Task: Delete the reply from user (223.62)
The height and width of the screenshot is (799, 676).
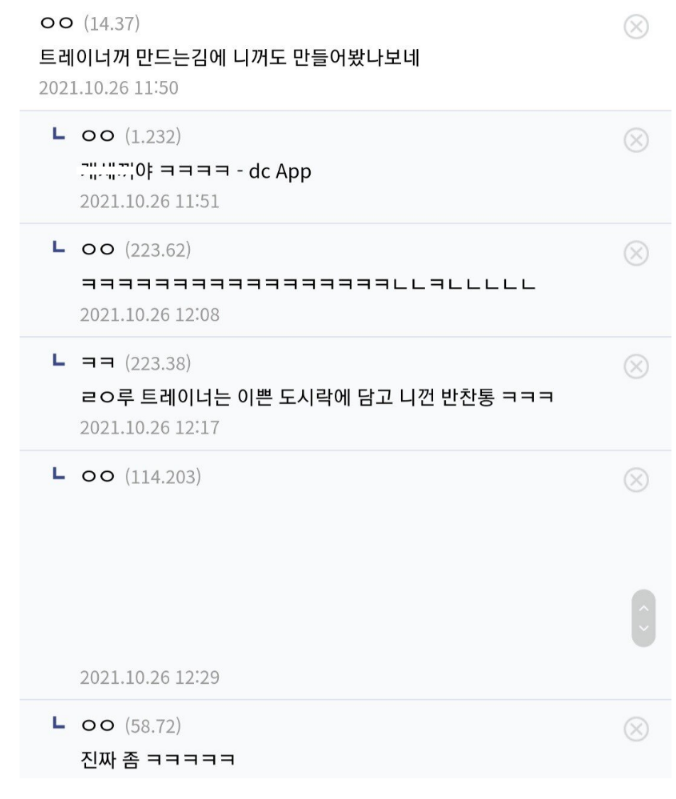Action: [x=636, y=253]
